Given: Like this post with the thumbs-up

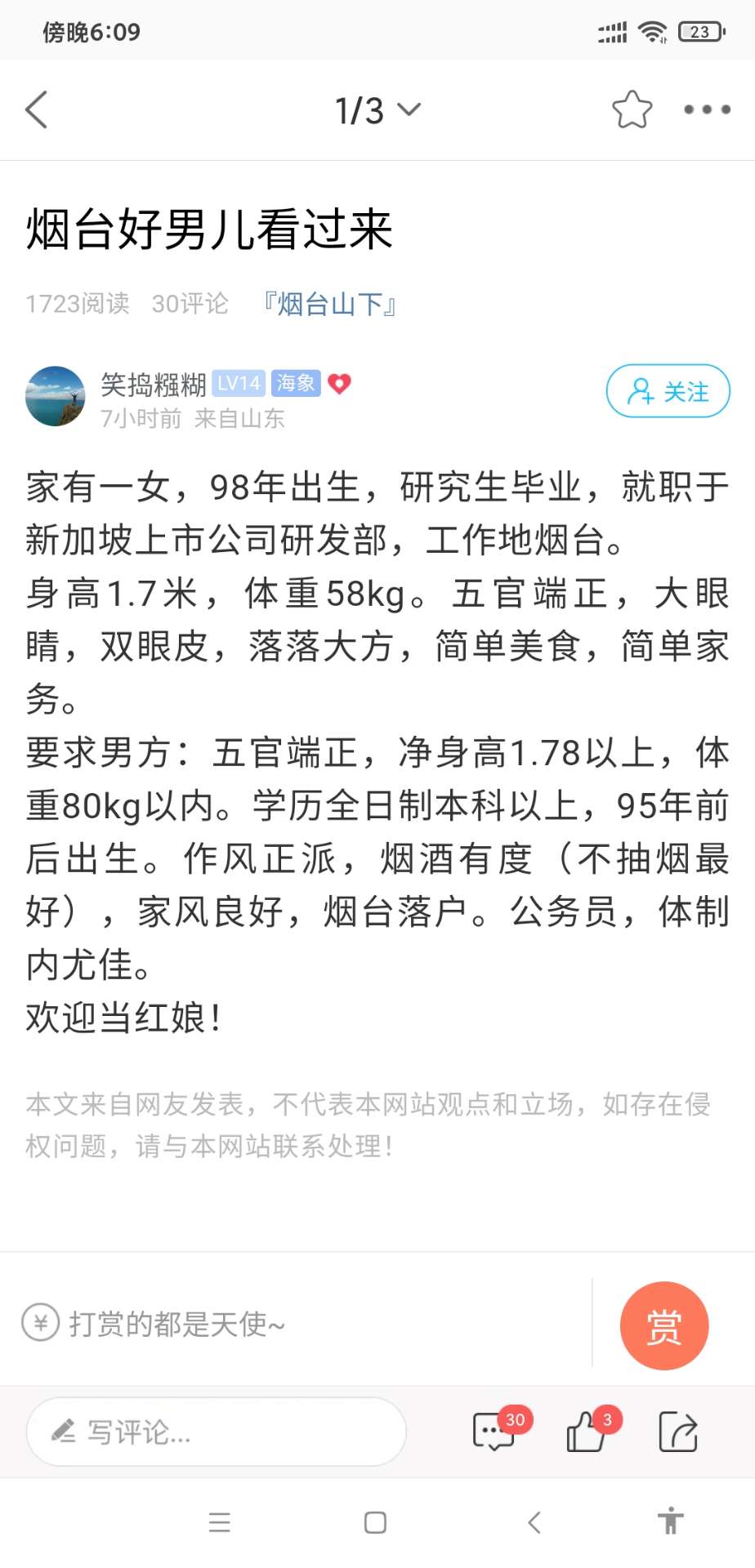Looking at the screenshot, I should 587,1432.
